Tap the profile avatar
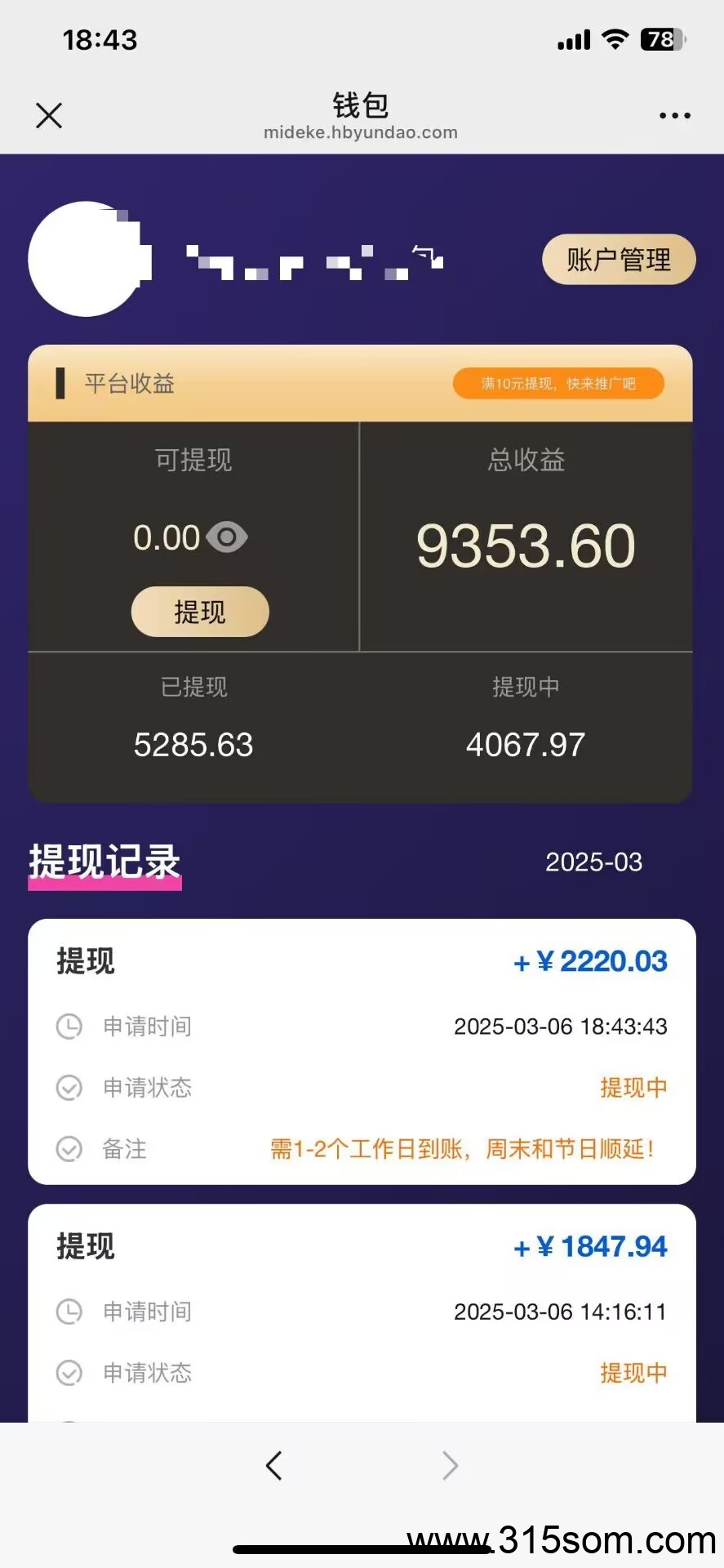Viewport: 724px width, 1568px height. point(87,259)
